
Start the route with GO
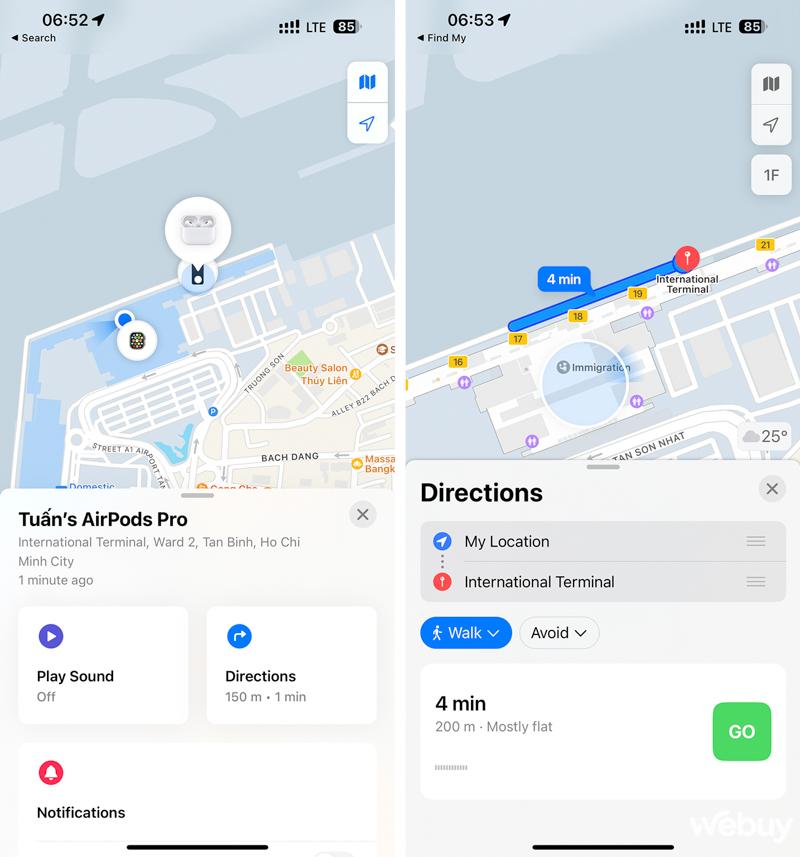[741, 731]
